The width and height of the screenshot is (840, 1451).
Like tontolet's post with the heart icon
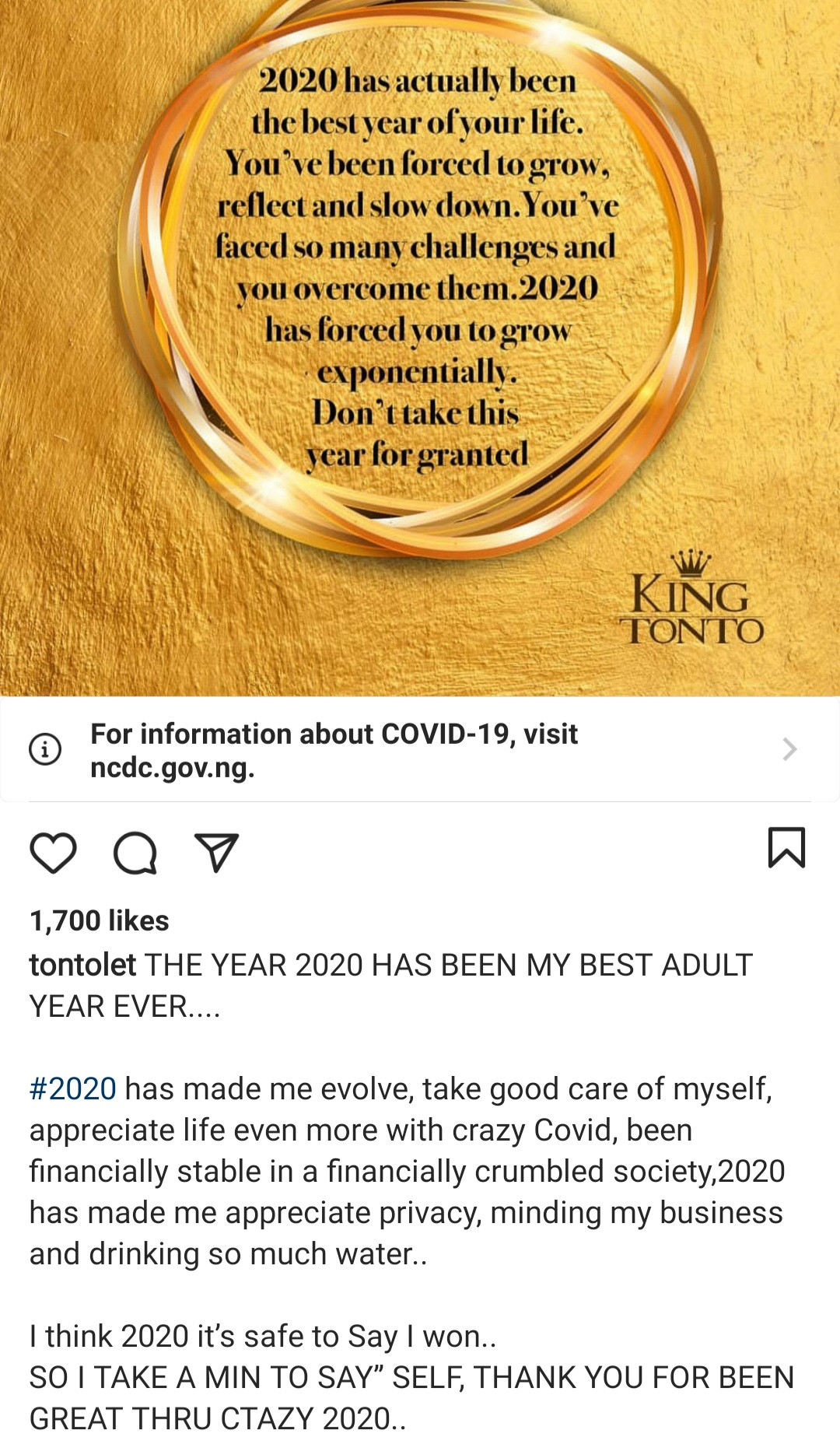coord(53,852)
